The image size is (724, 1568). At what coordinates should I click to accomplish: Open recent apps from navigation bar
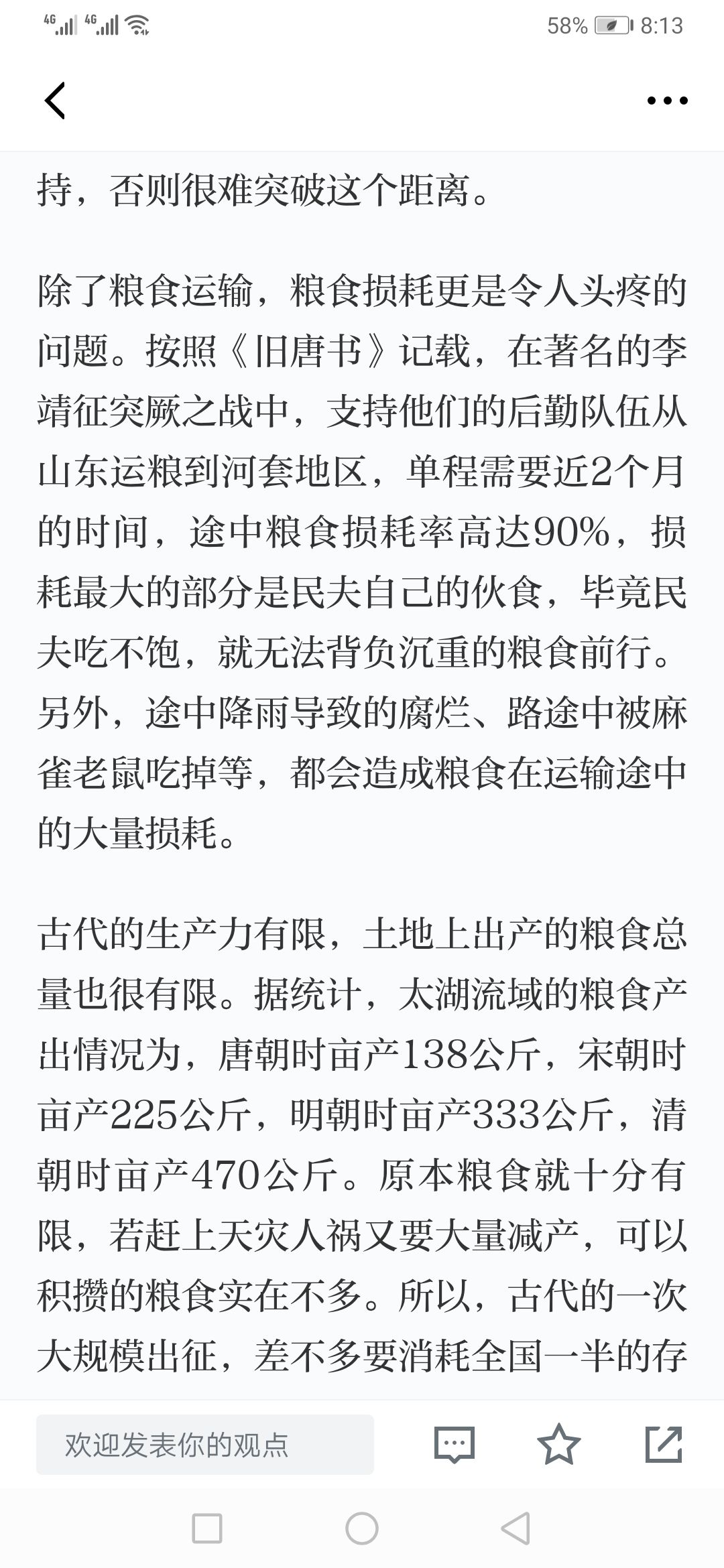point(207,1529)
